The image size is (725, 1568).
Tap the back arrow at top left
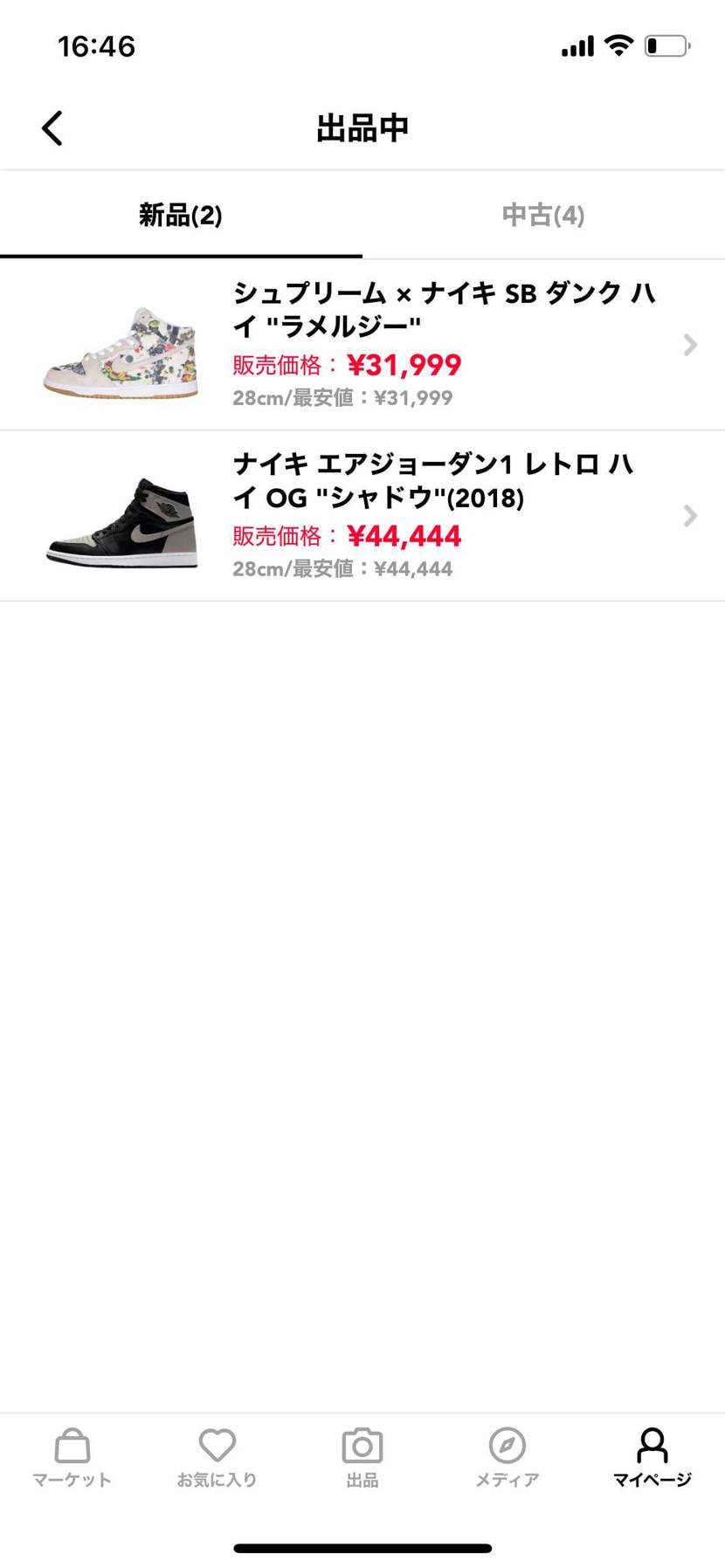click(52, 127)
